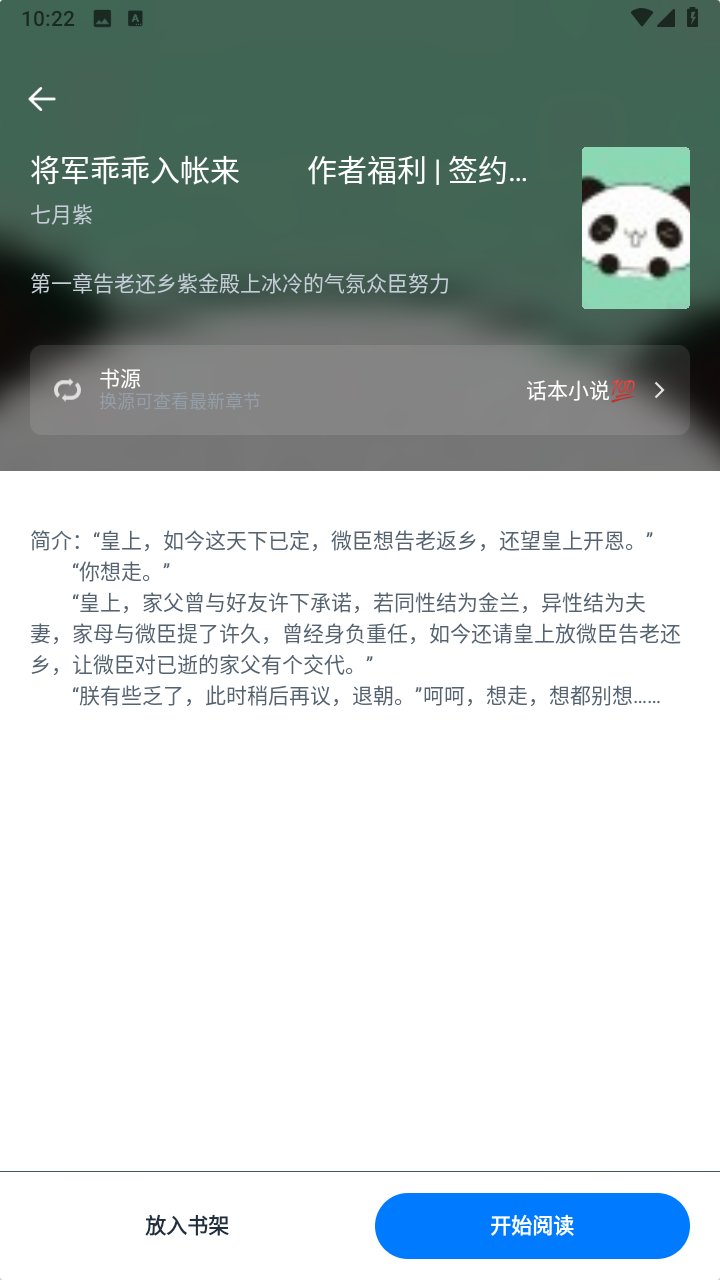Open the panda book cover image

pyautogui.click(x=636, y=228)
